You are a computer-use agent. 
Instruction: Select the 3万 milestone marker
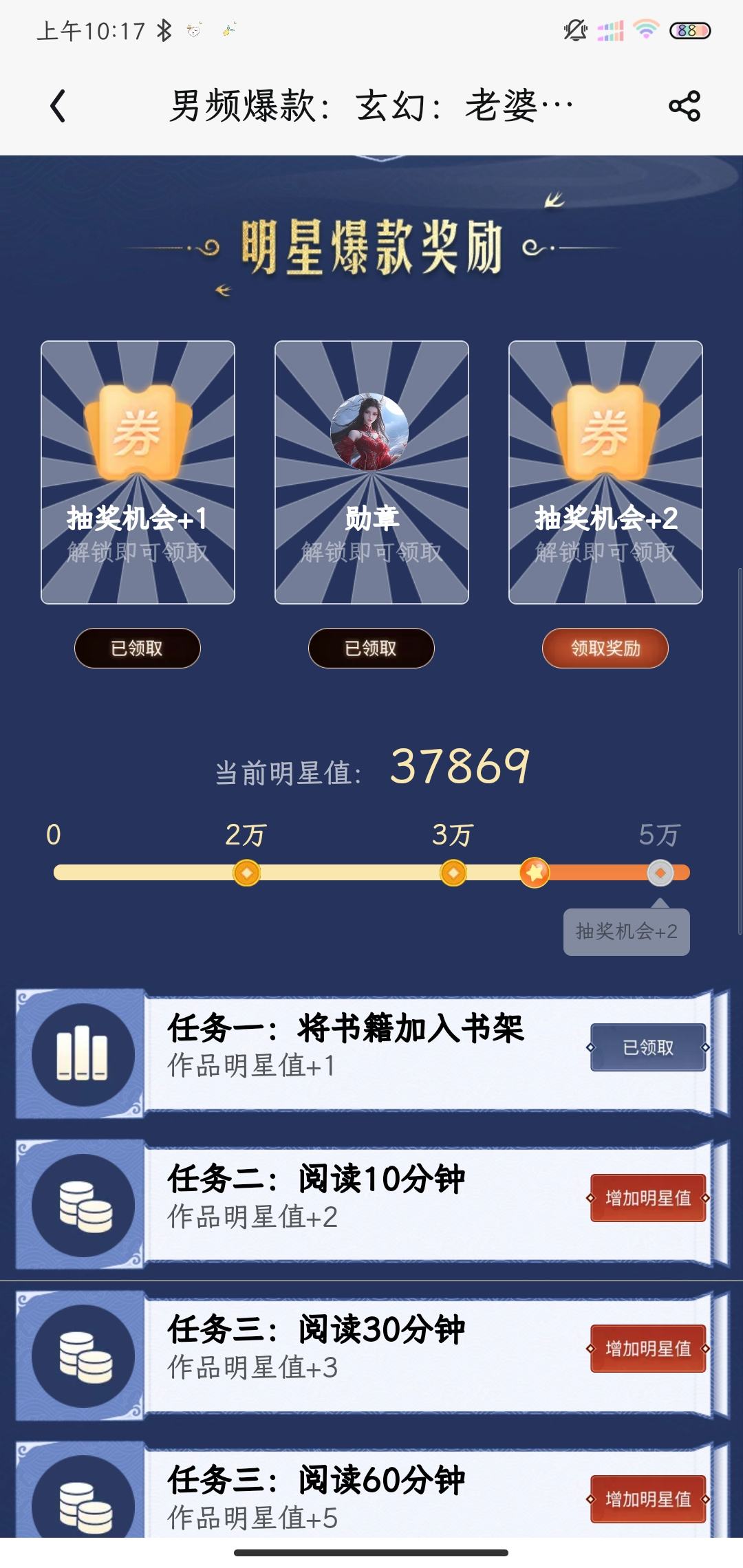pyautogui.click(x=453, y=873)
